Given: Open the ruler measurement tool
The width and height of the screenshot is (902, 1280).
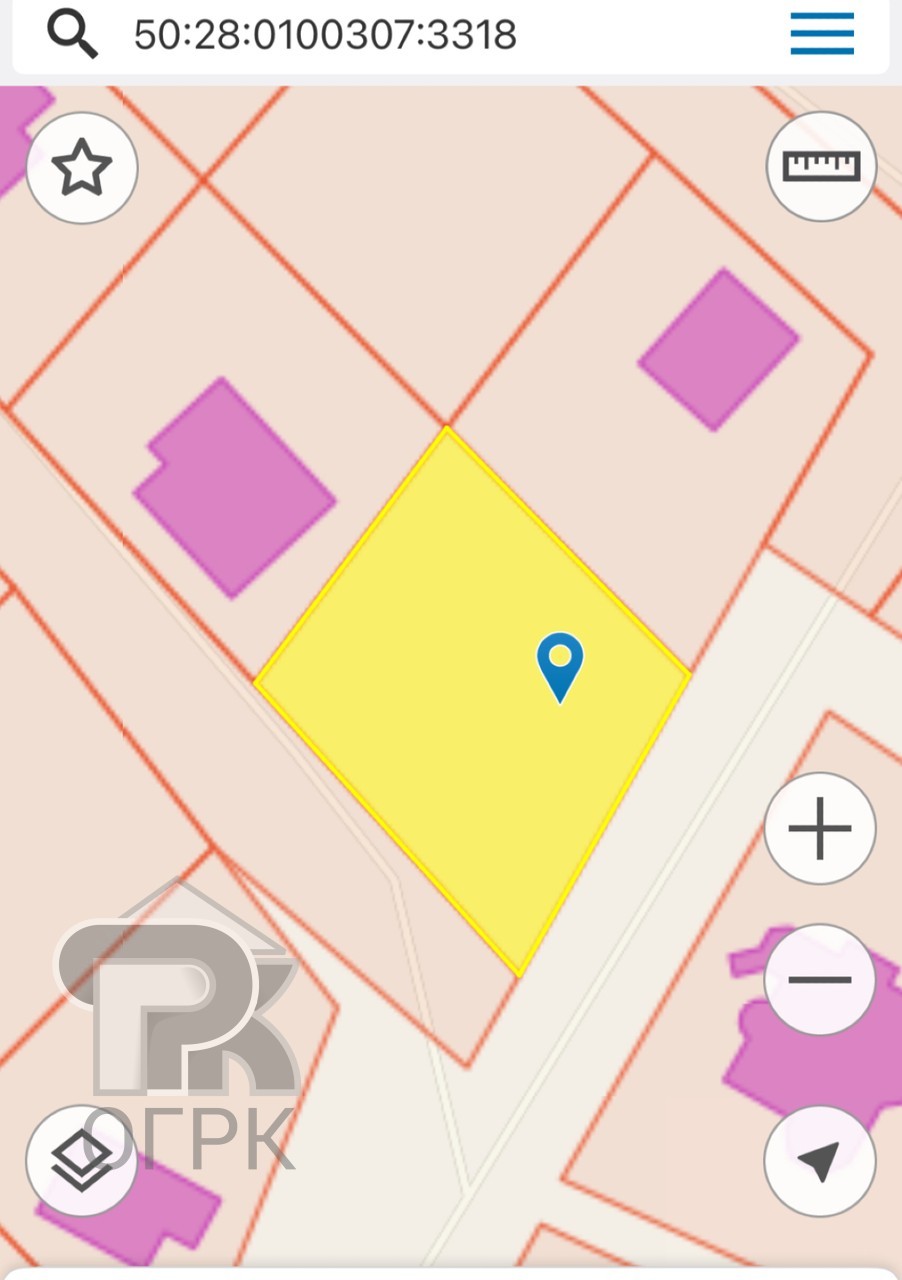Looking at the screenshot, I should [x=821, y=166].
